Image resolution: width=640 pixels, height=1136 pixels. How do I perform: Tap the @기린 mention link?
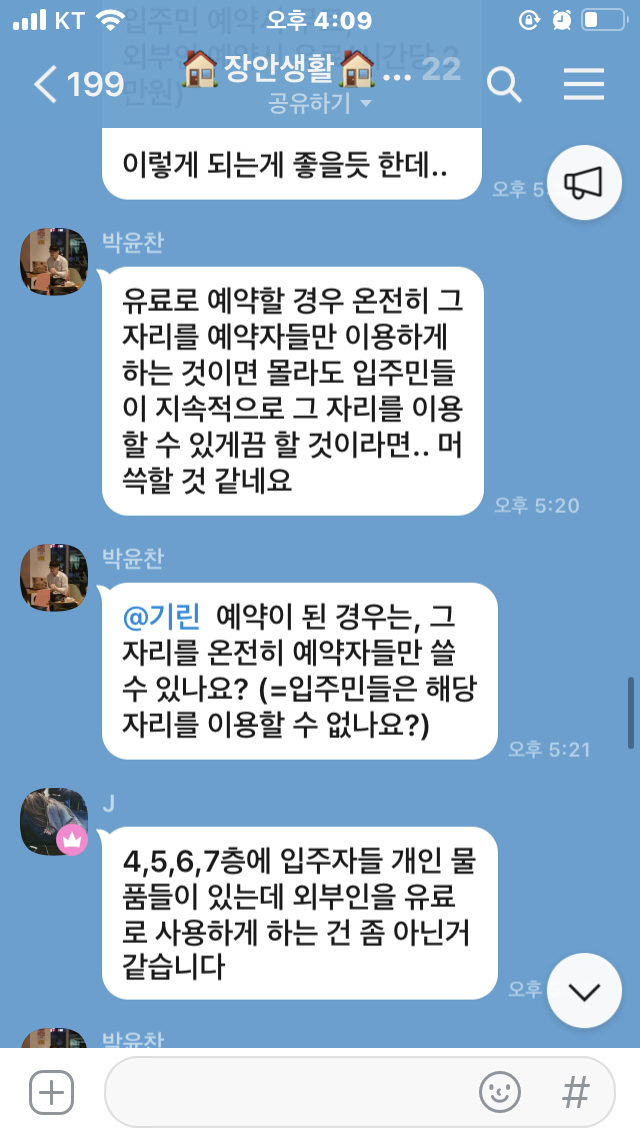(x=161, y=617)
